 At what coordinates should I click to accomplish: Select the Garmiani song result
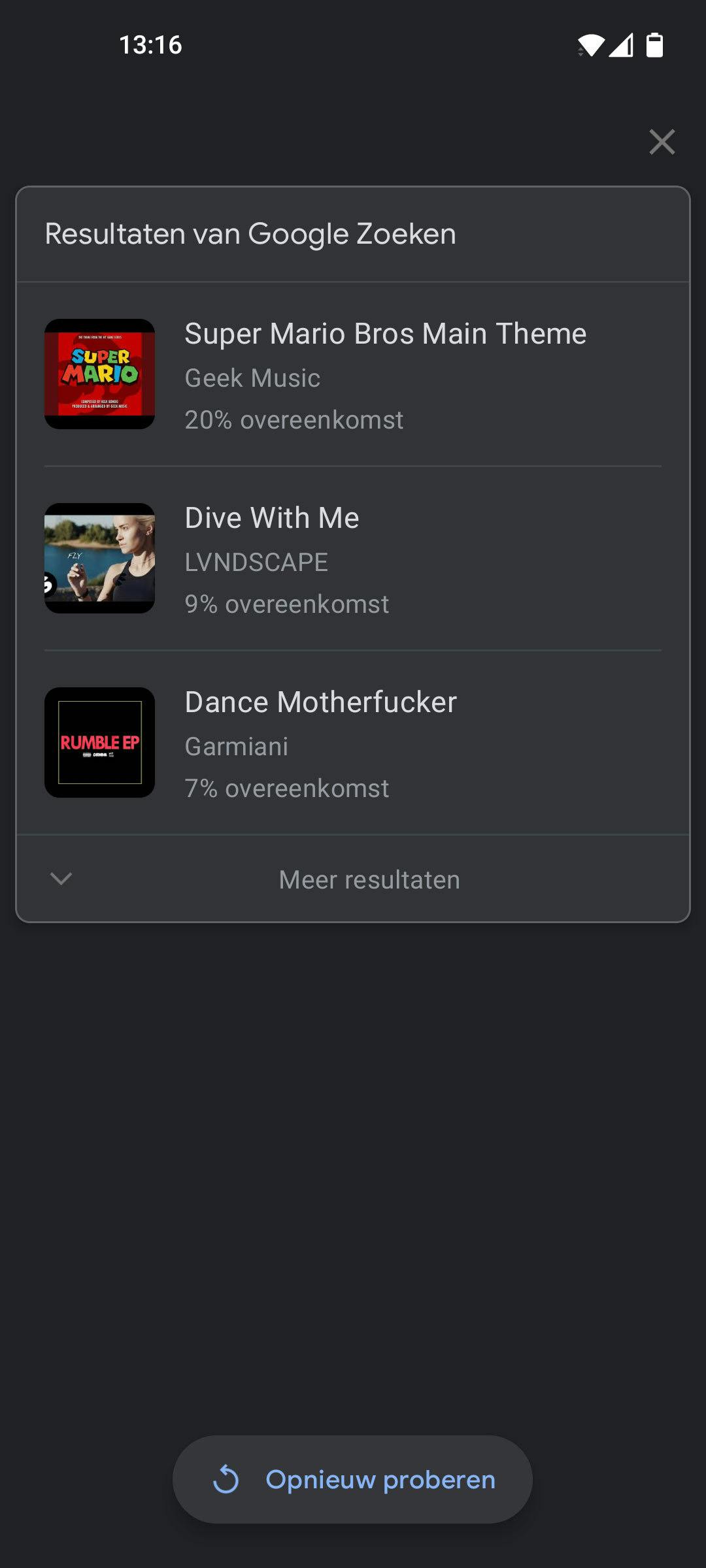(353, 743)
